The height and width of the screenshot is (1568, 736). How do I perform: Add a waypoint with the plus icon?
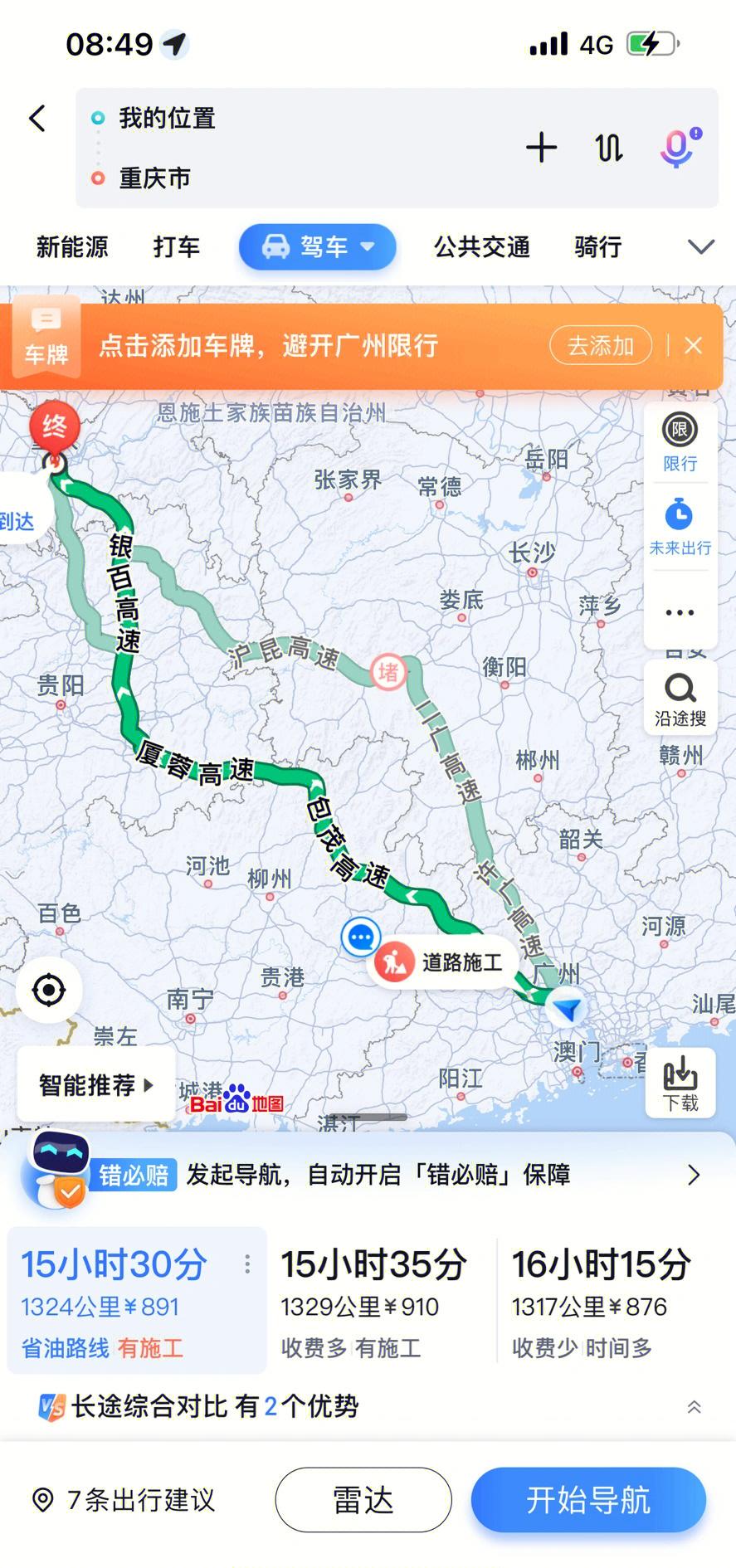click(541, 148)
